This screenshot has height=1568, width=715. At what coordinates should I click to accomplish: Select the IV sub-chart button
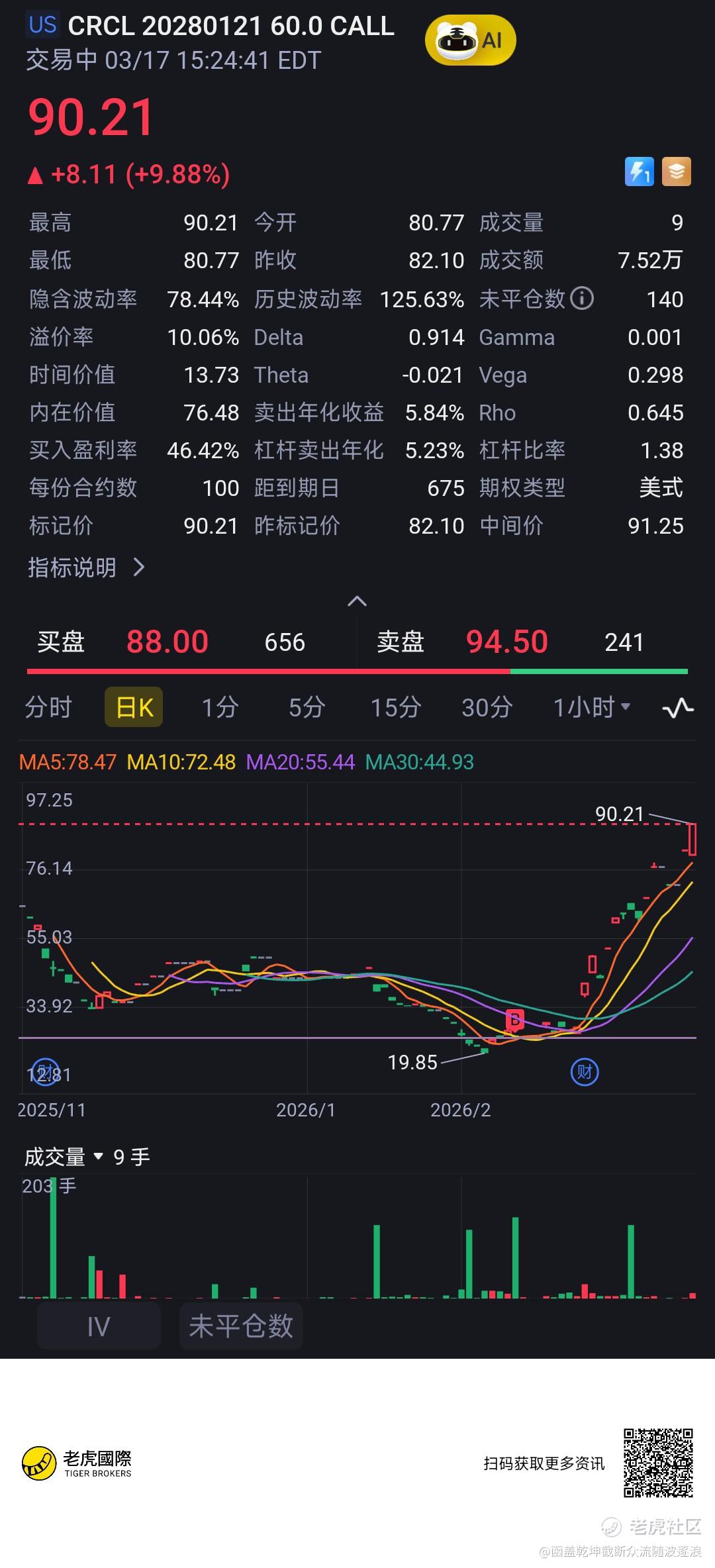99,1326
